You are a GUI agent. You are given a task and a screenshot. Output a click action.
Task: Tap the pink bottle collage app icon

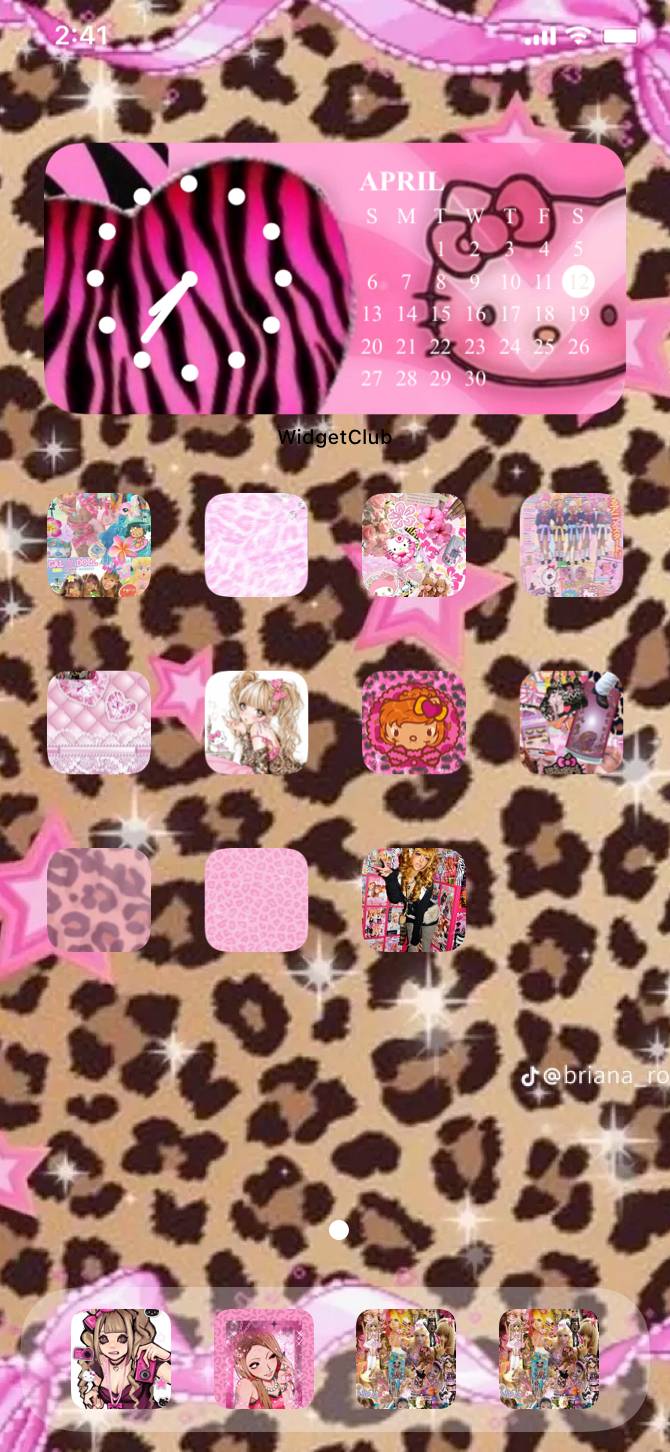571,722
